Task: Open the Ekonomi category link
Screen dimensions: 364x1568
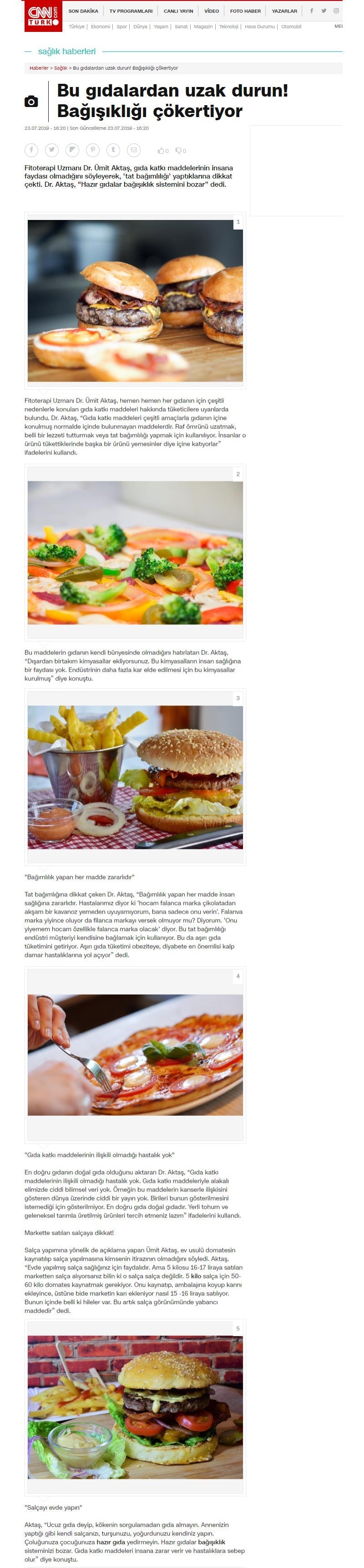Action: (100, 27)
